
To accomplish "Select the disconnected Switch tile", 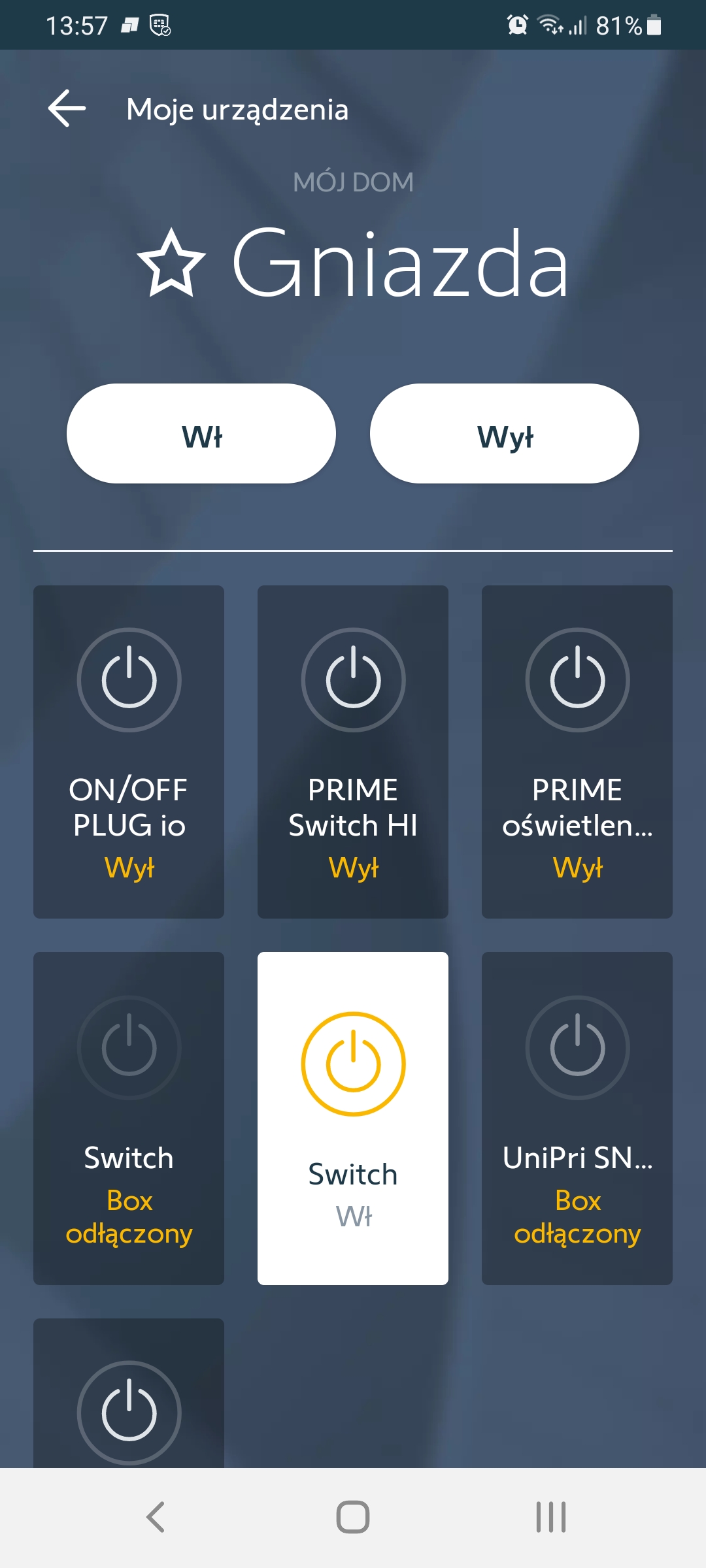I will (x=129, y=1117).
